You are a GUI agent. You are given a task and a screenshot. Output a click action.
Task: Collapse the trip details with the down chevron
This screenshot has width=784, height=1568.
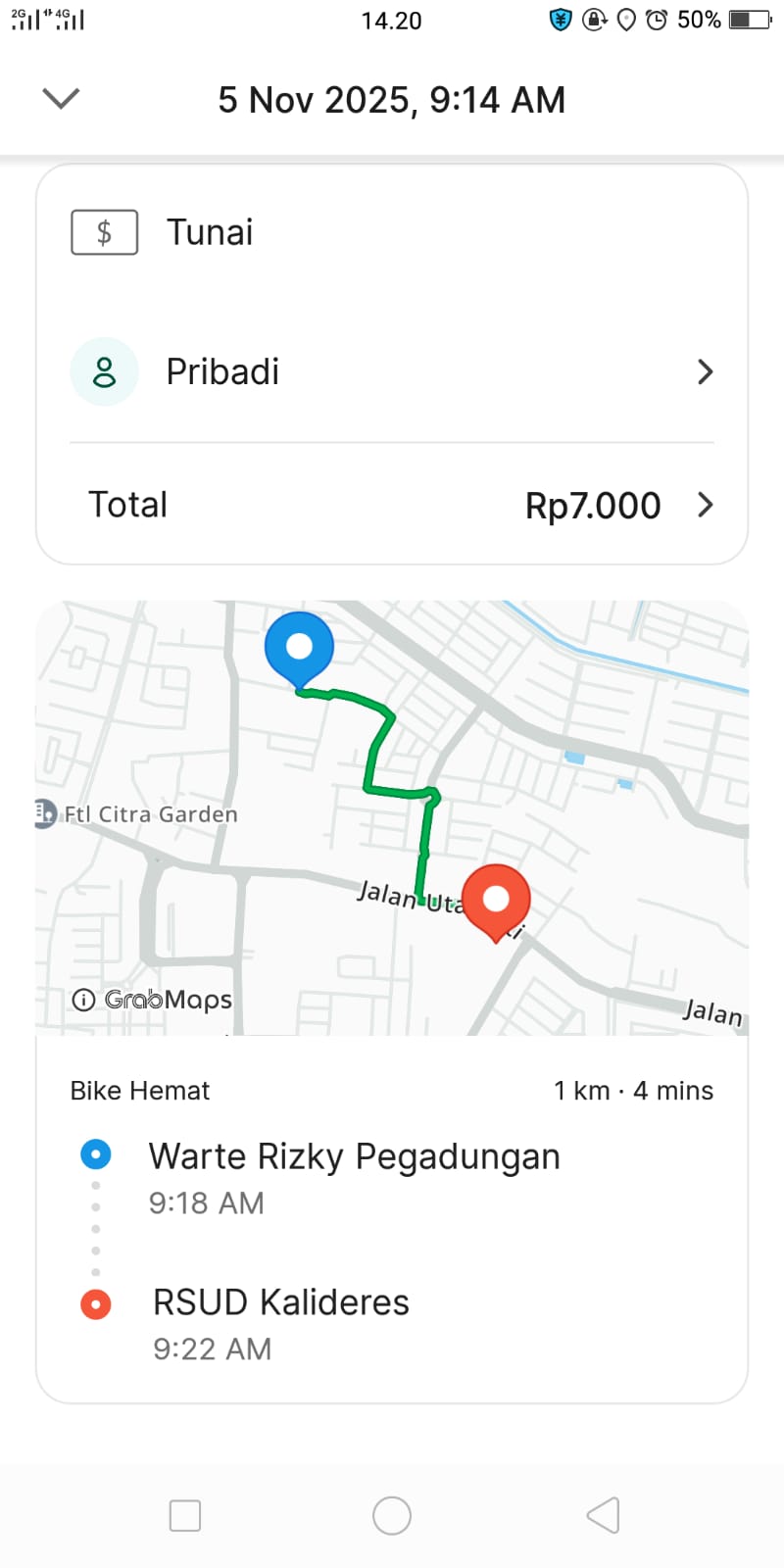pyautogui.click(x=61, y=98)
